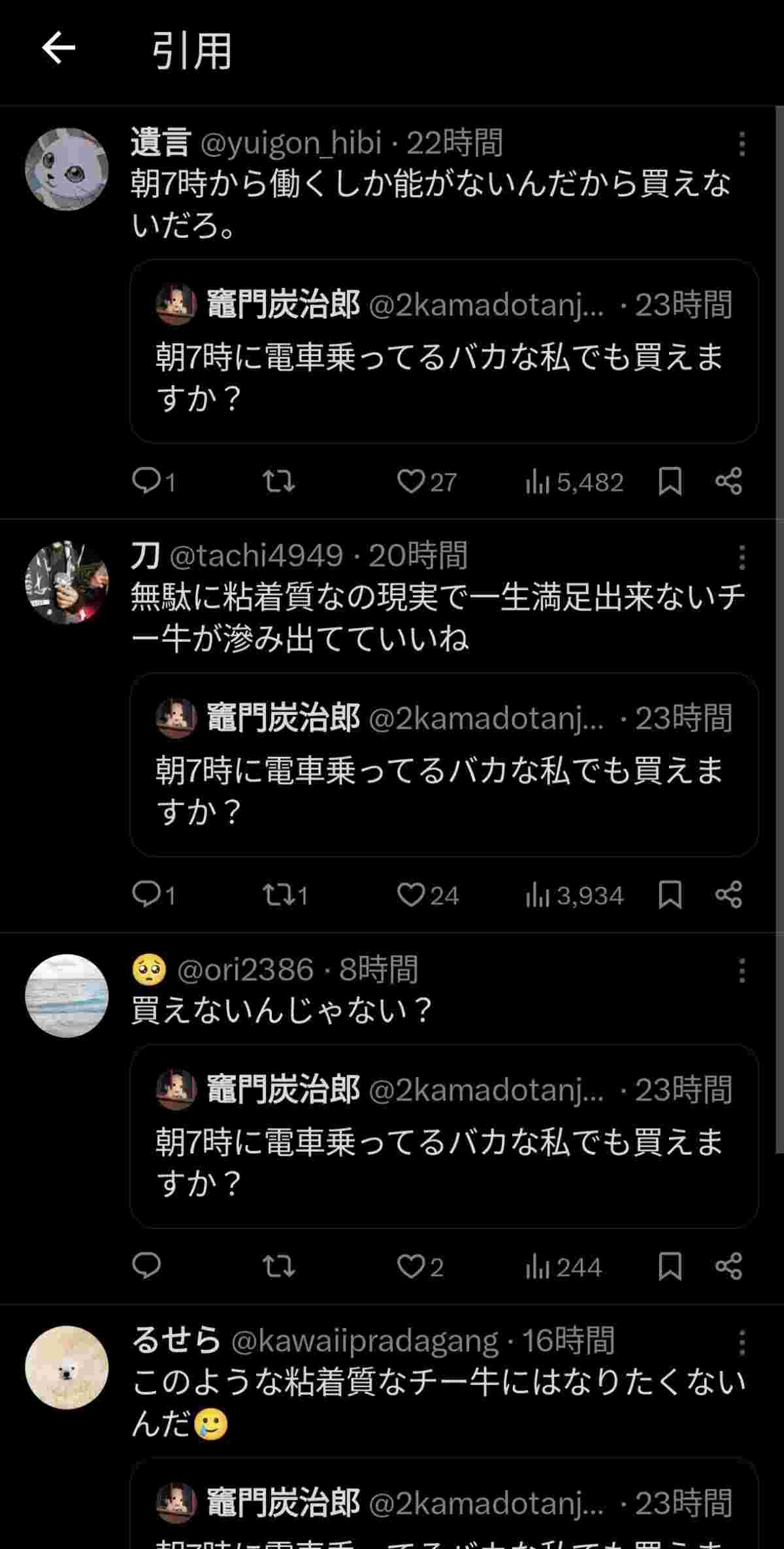
Task: Open kawaiipradagang's profile avatar
Action: (66, 1367)
